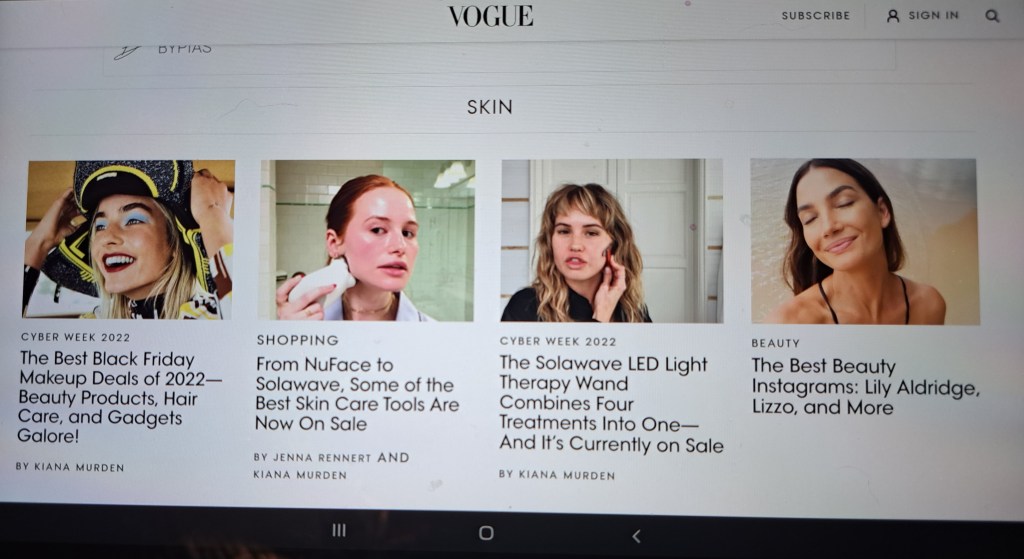Open The Best Beauty Instagrams headline

point(864,386)
